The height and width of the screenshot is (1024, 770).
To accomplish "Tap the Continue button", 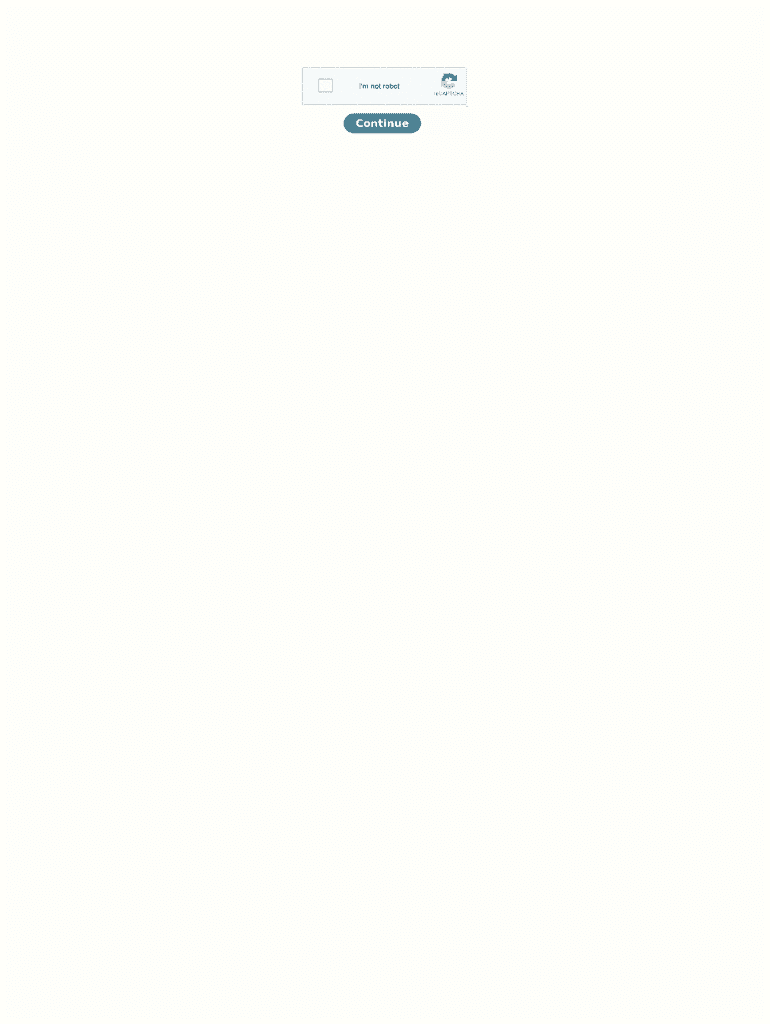I will tap(382, 123).
